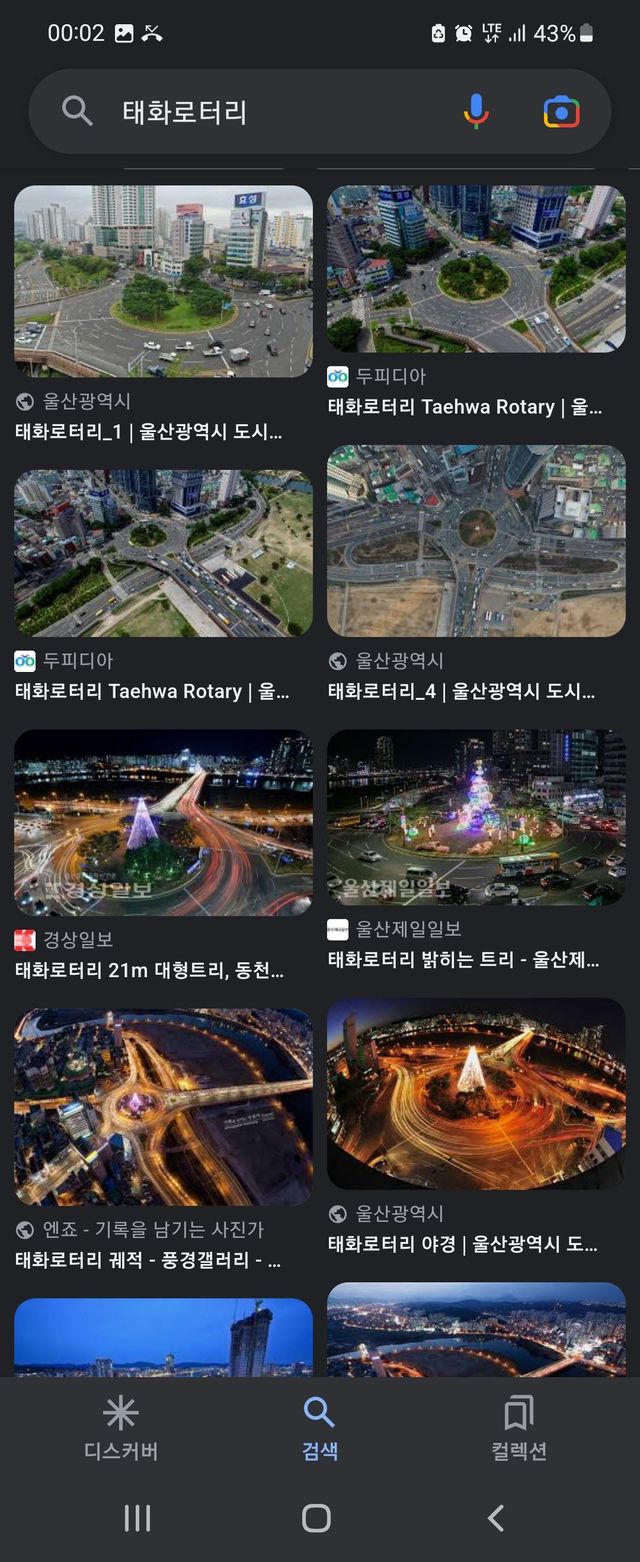Open the 태화로터리_1 울산광역시 image result
640x1562 pixels.
(x=163, y=281)
